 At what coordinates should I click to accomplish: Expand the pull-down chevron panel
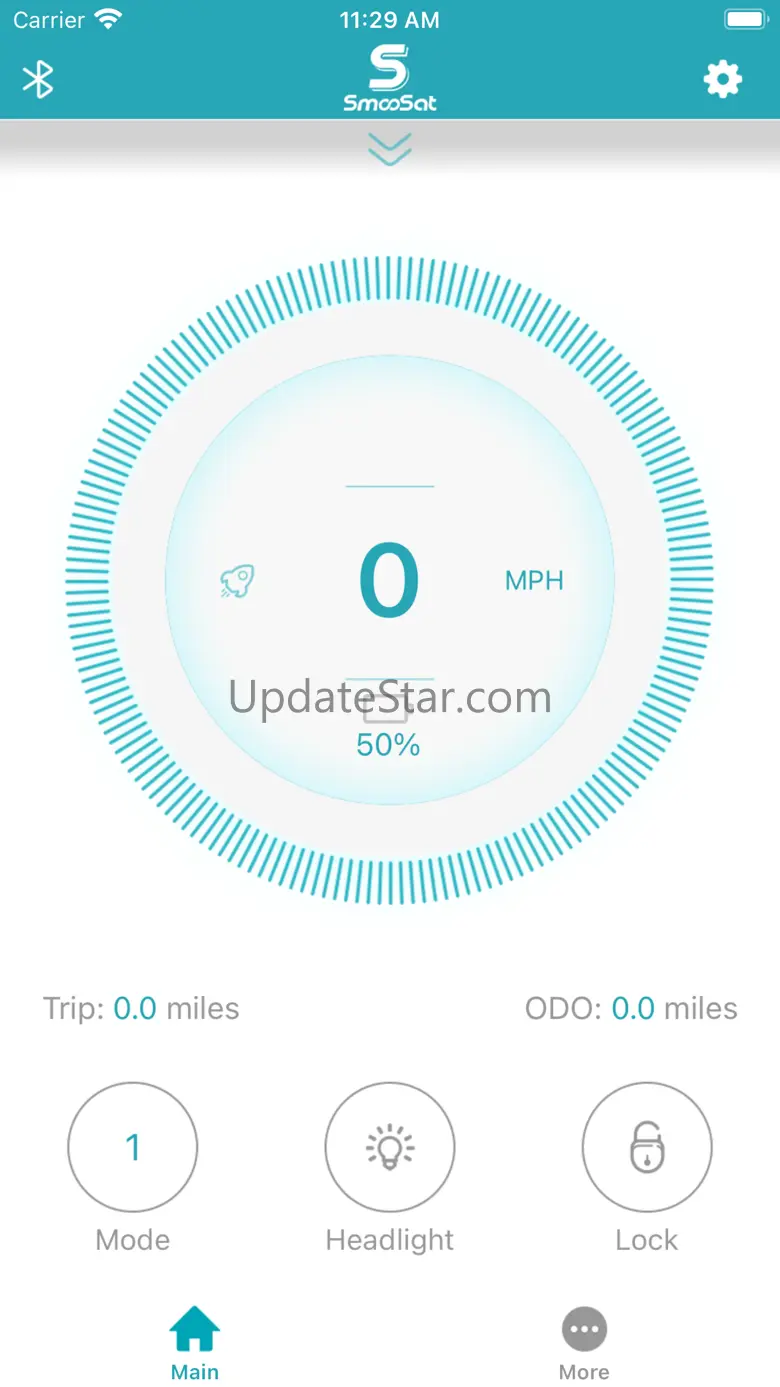pyautogui.click(x=389, y=149)
